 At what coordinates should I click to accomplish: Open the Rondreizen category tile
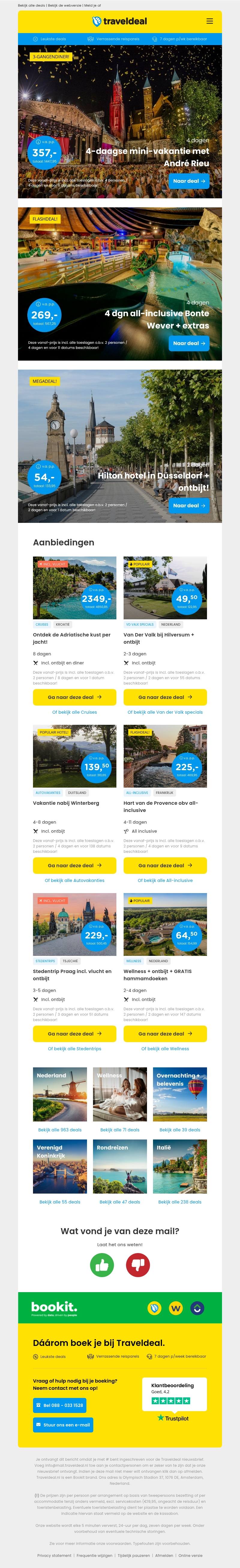coord(120,1166)
